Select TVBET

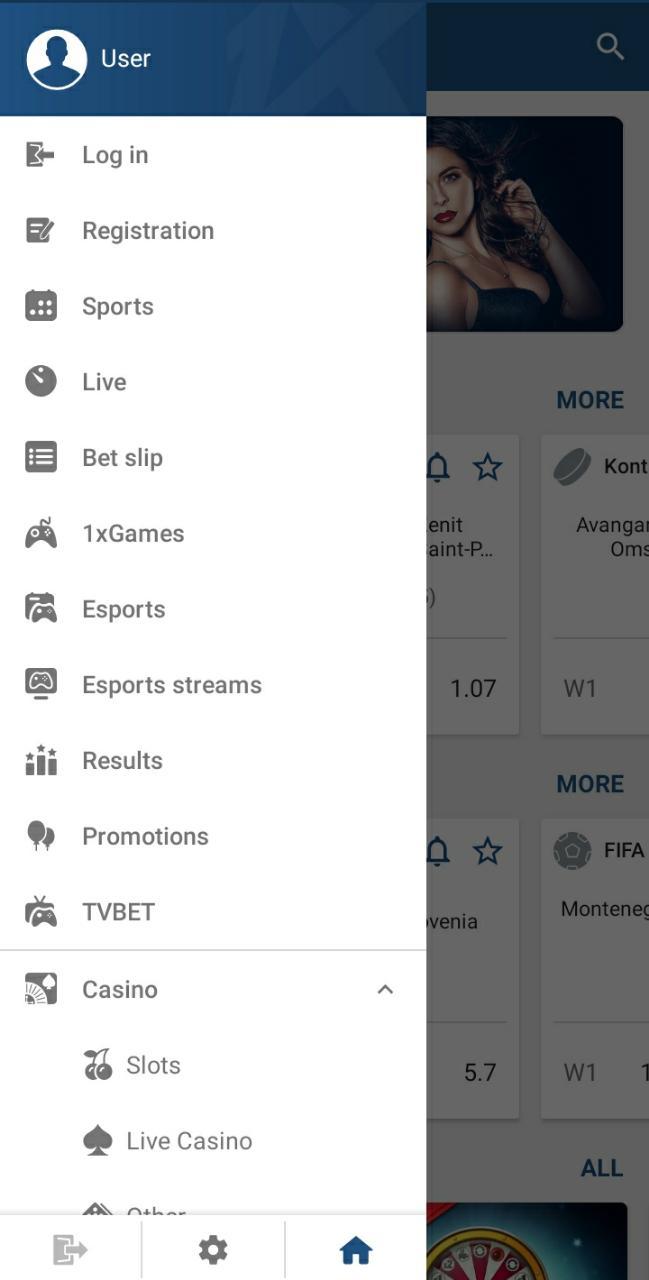point(118,912)
